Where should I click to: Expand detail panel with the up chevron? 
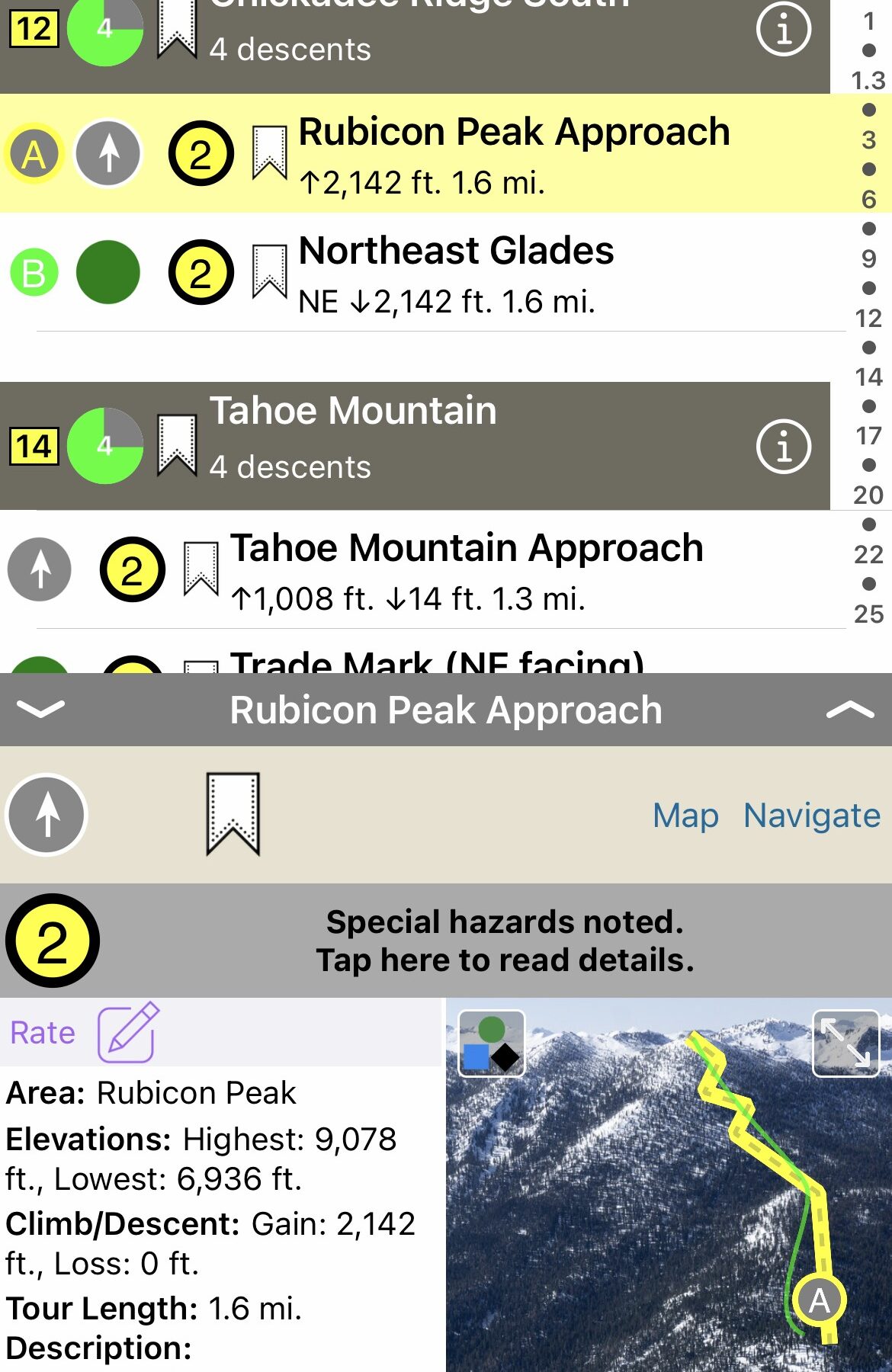pyautogui.click(x=849, y=710)
